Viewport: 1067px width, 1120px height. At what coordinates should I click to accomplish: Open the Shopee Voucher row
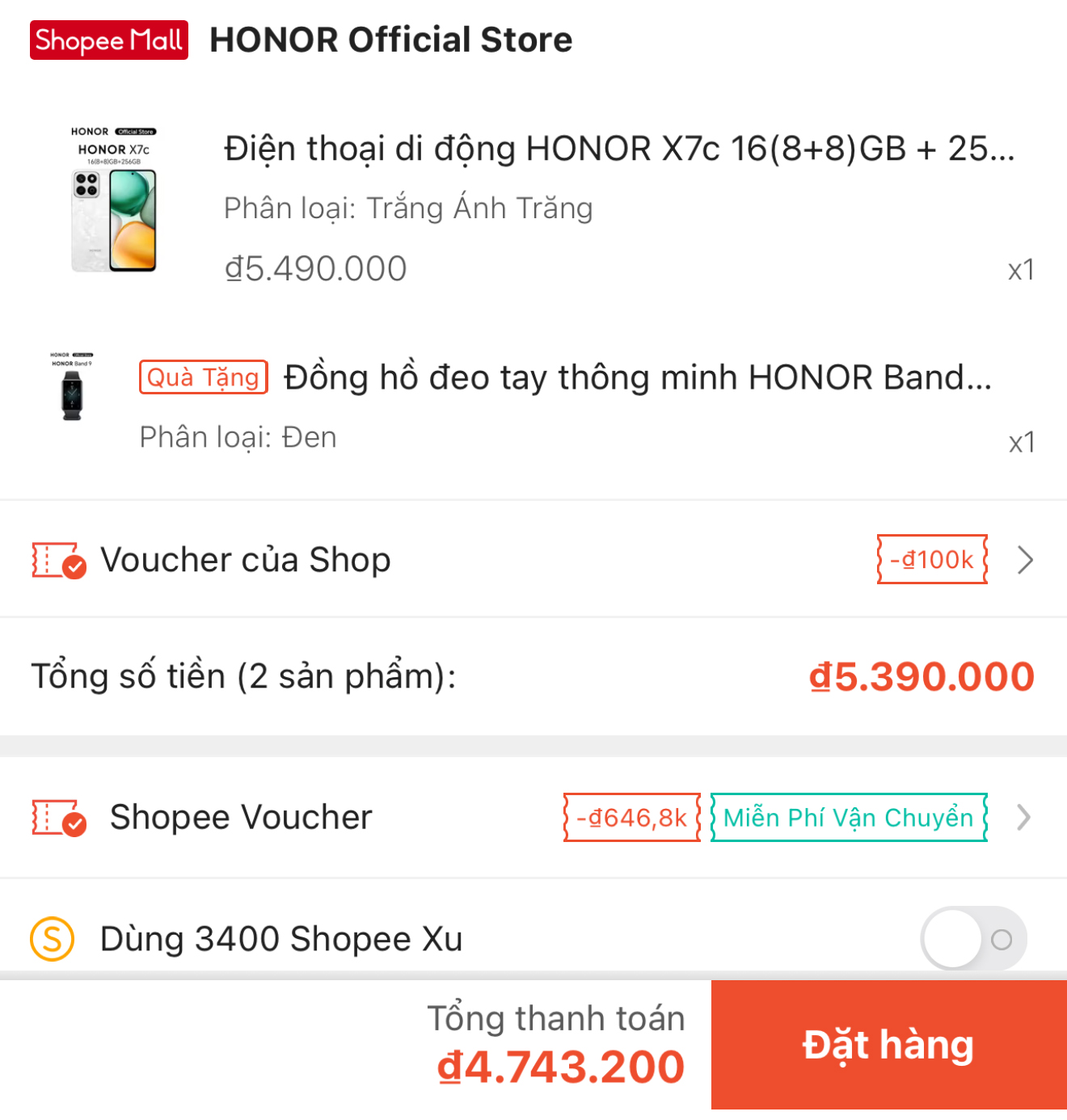(x=533, y=818)
